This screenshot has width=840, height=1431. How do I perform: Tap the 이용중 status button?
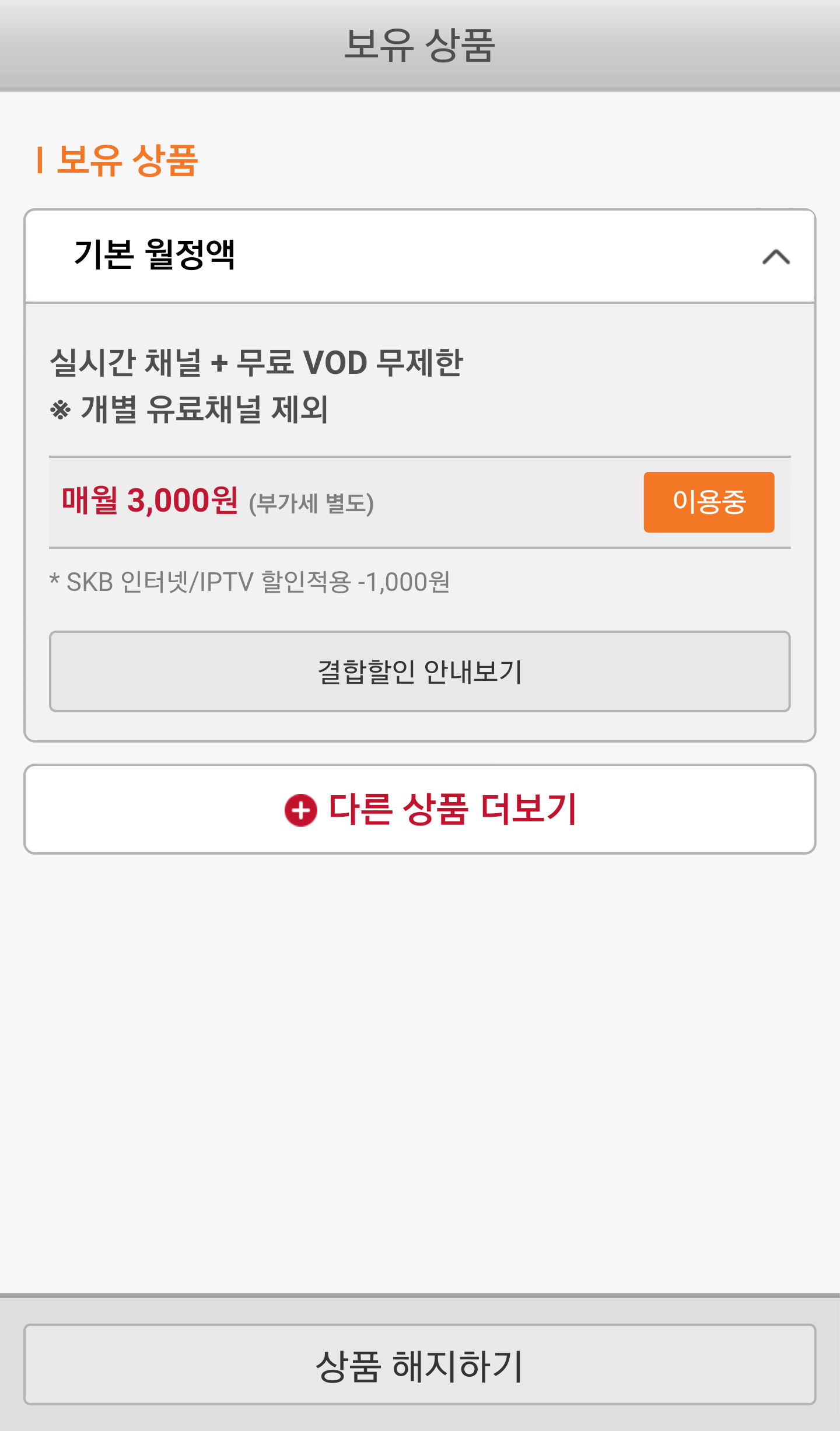coord(709,502)
